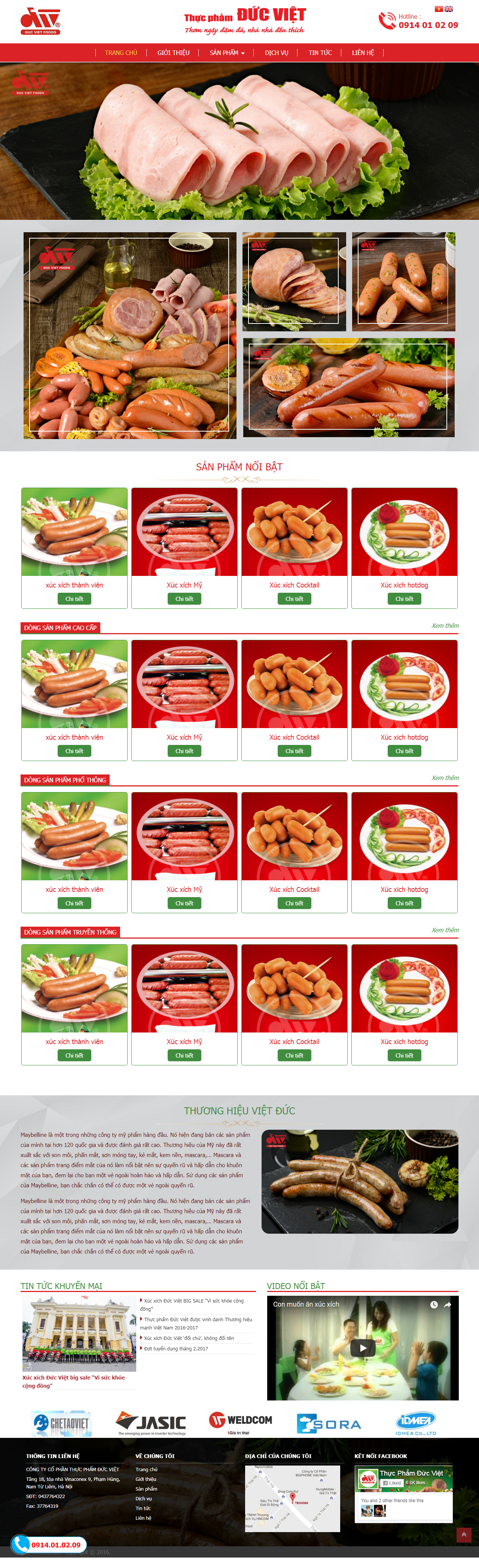Share the featured video
Screen dimensions: 479x1568
point(447,1304)
